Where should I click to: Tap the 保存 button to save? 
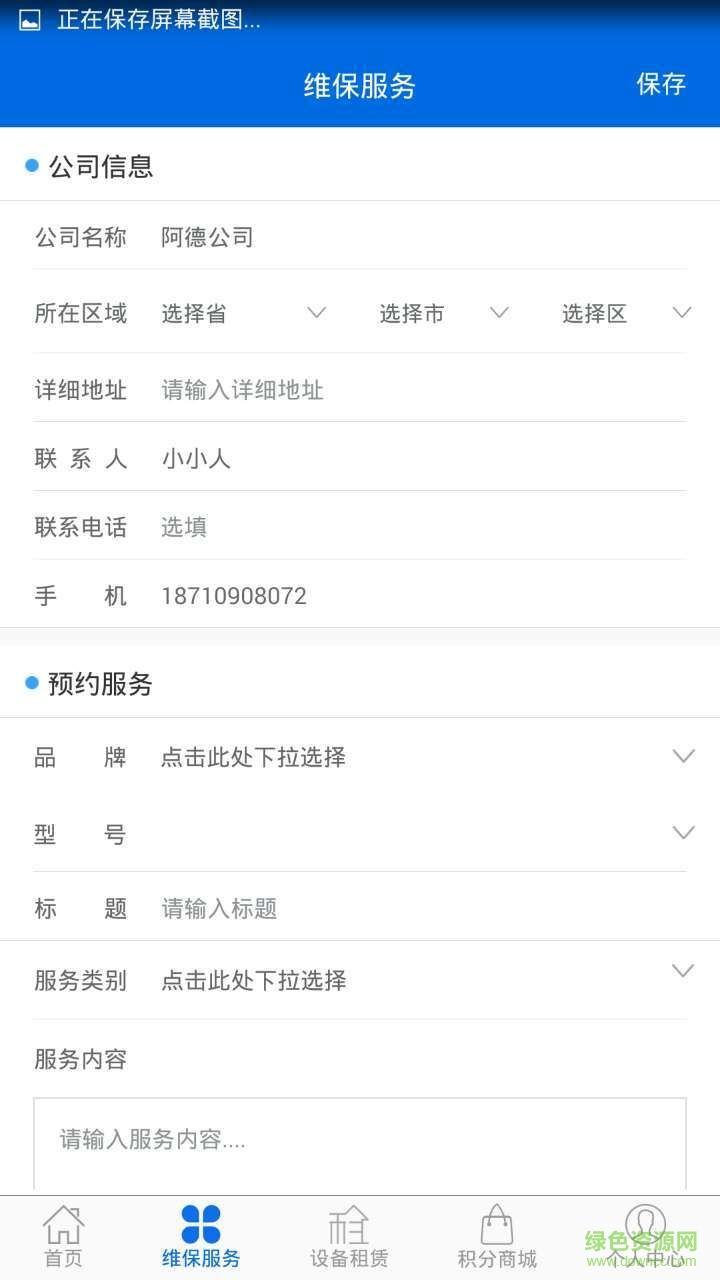(x=661, y=84)
